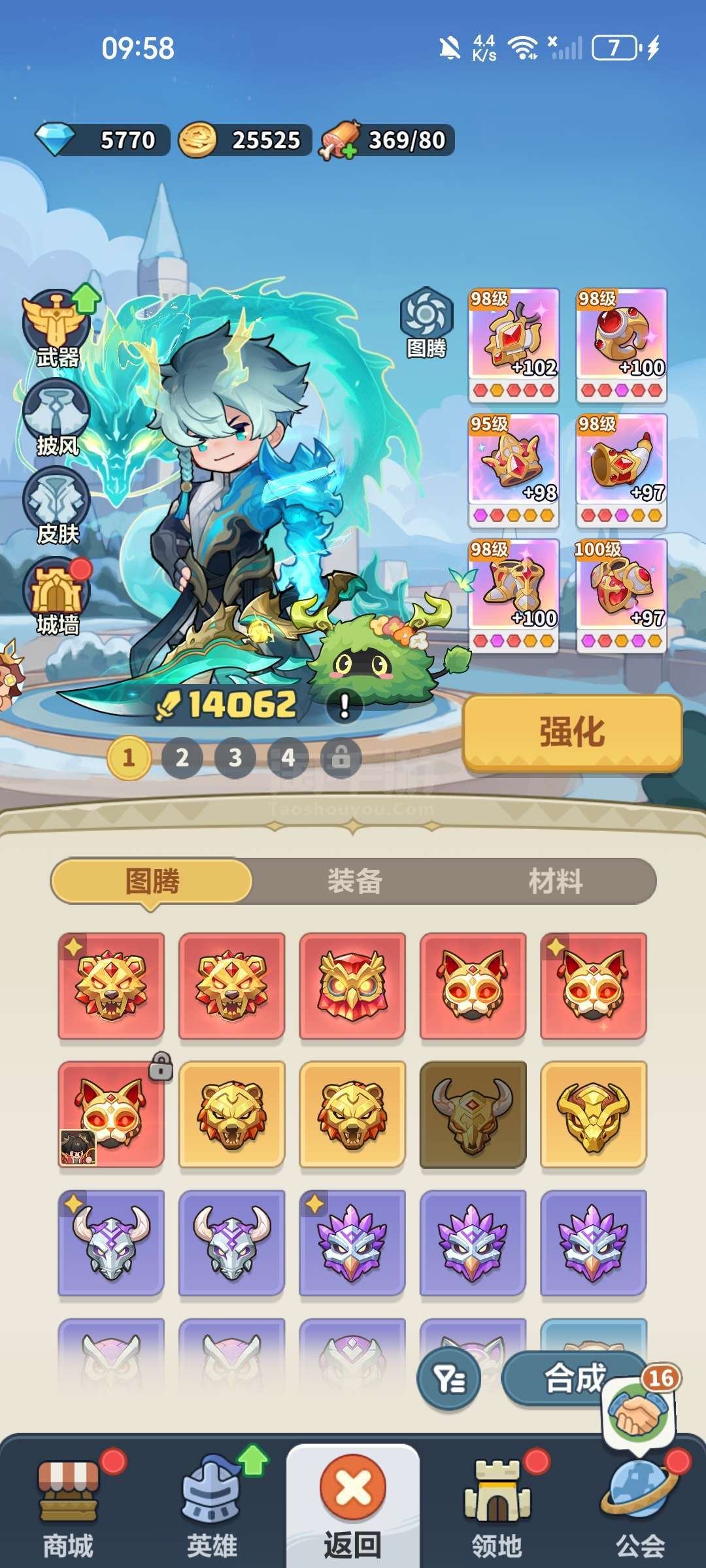Open the 100级 armor equipment slot

(621, 595)
